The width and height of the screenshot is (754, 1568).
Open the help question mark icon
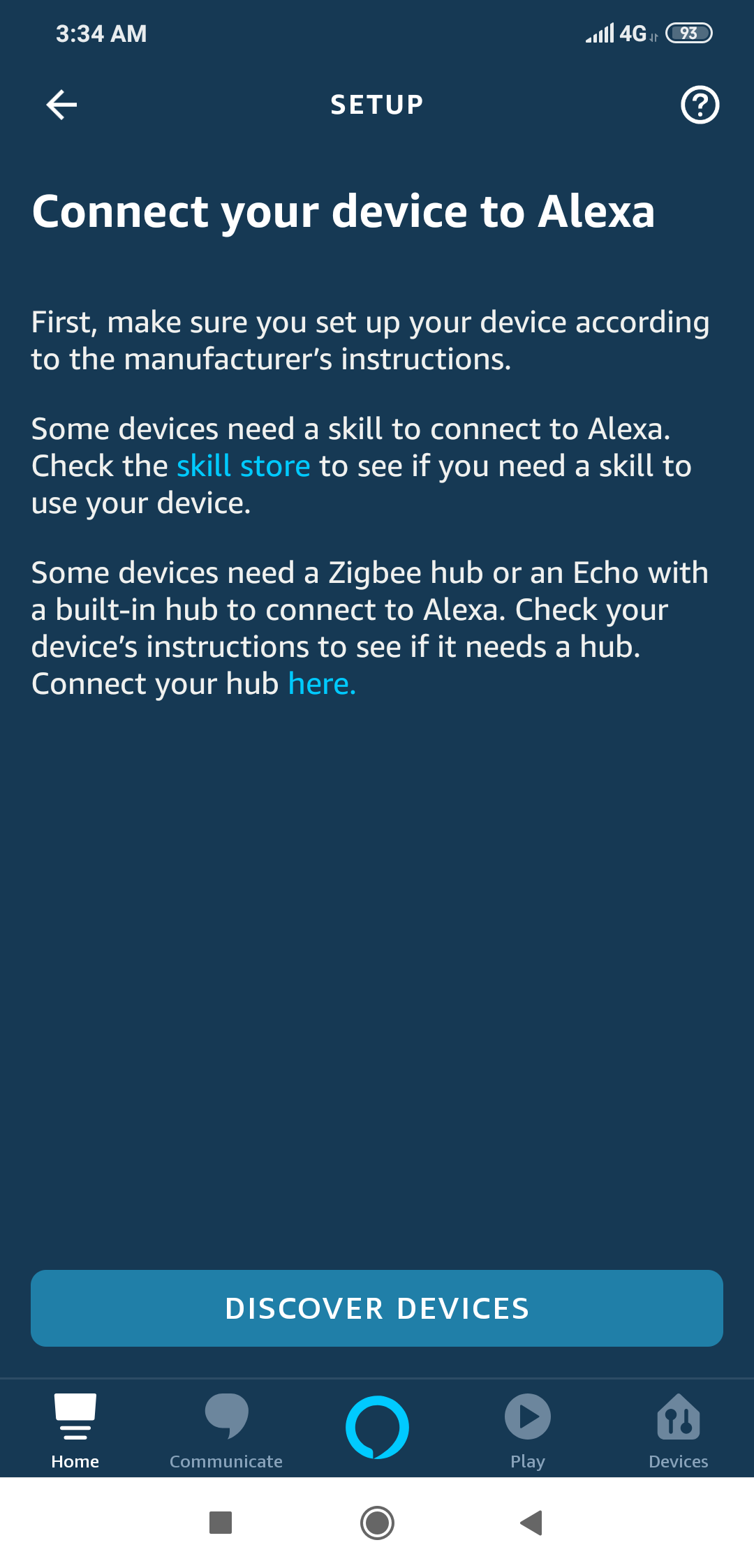[700, 105]
